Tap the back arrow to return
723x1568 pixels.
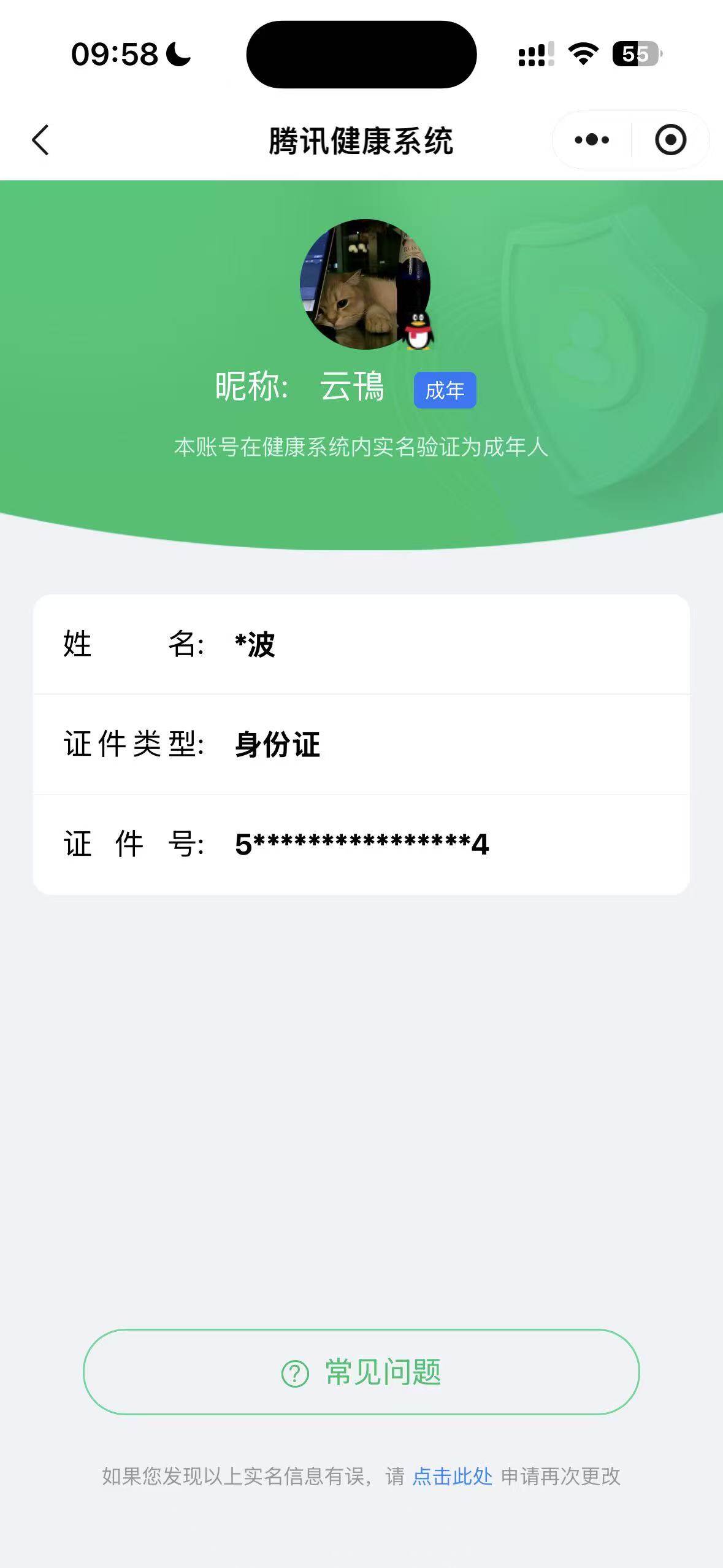click(x=39, y=139)
